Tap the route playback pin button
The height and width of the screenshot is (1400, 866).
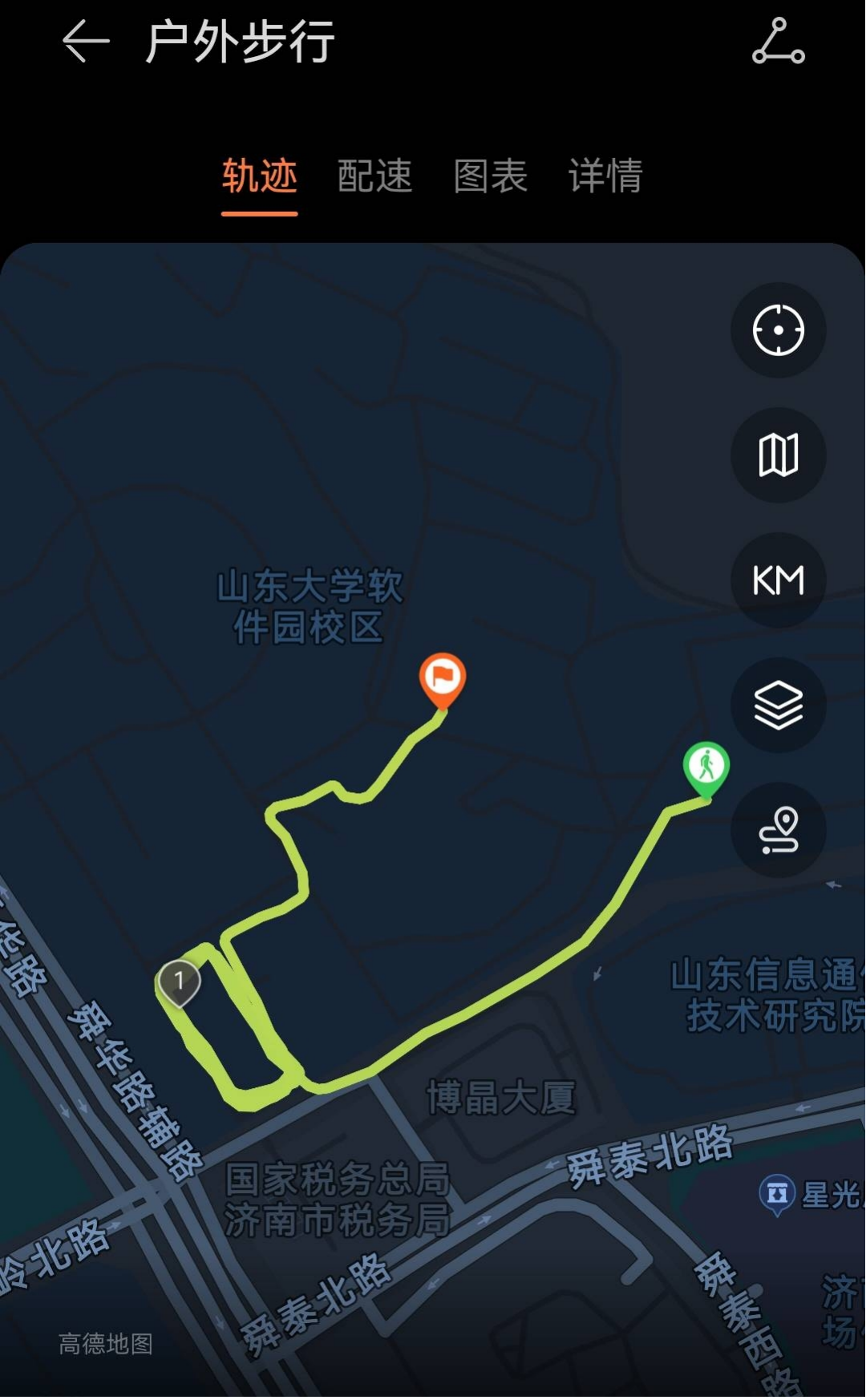pyautogui.click(x=778, y=831)
